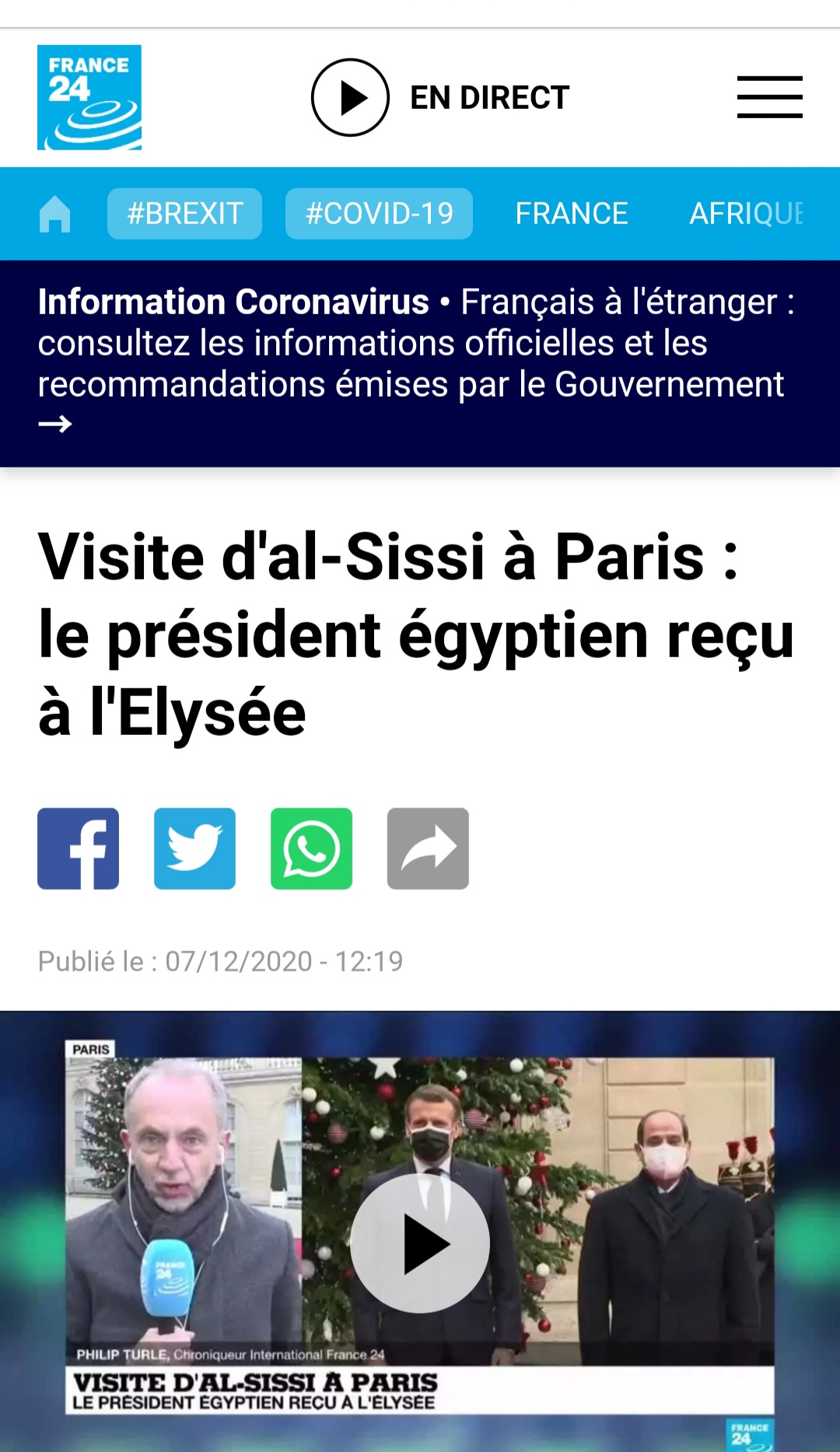Switch to the AFRIQUE section
The width and height of the screenshot is (840, 1452).
tap(745, 214)
